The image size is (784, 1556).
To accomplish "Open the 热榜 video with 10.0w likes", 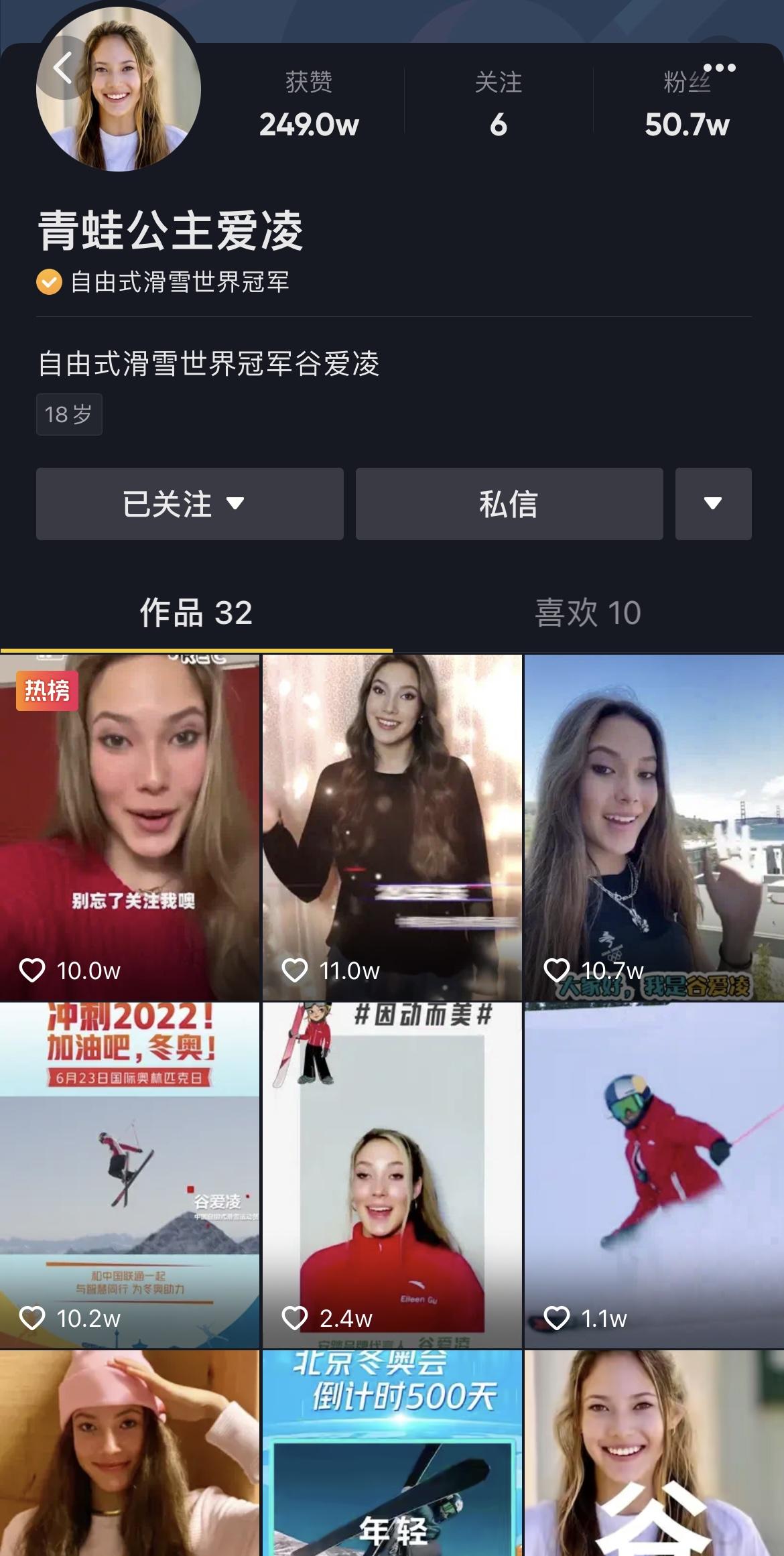I will (129, 828).
